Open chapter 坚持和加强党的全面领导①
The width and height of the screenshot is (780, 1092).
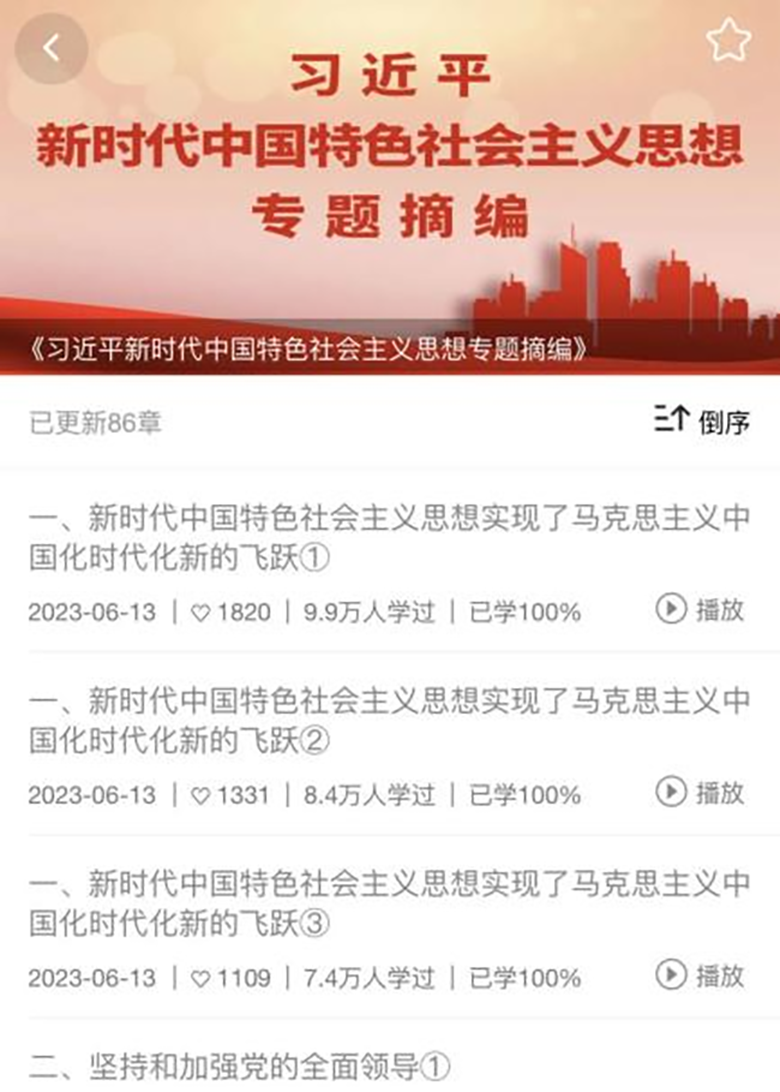pyautogui.click(x=240, y=1066)
